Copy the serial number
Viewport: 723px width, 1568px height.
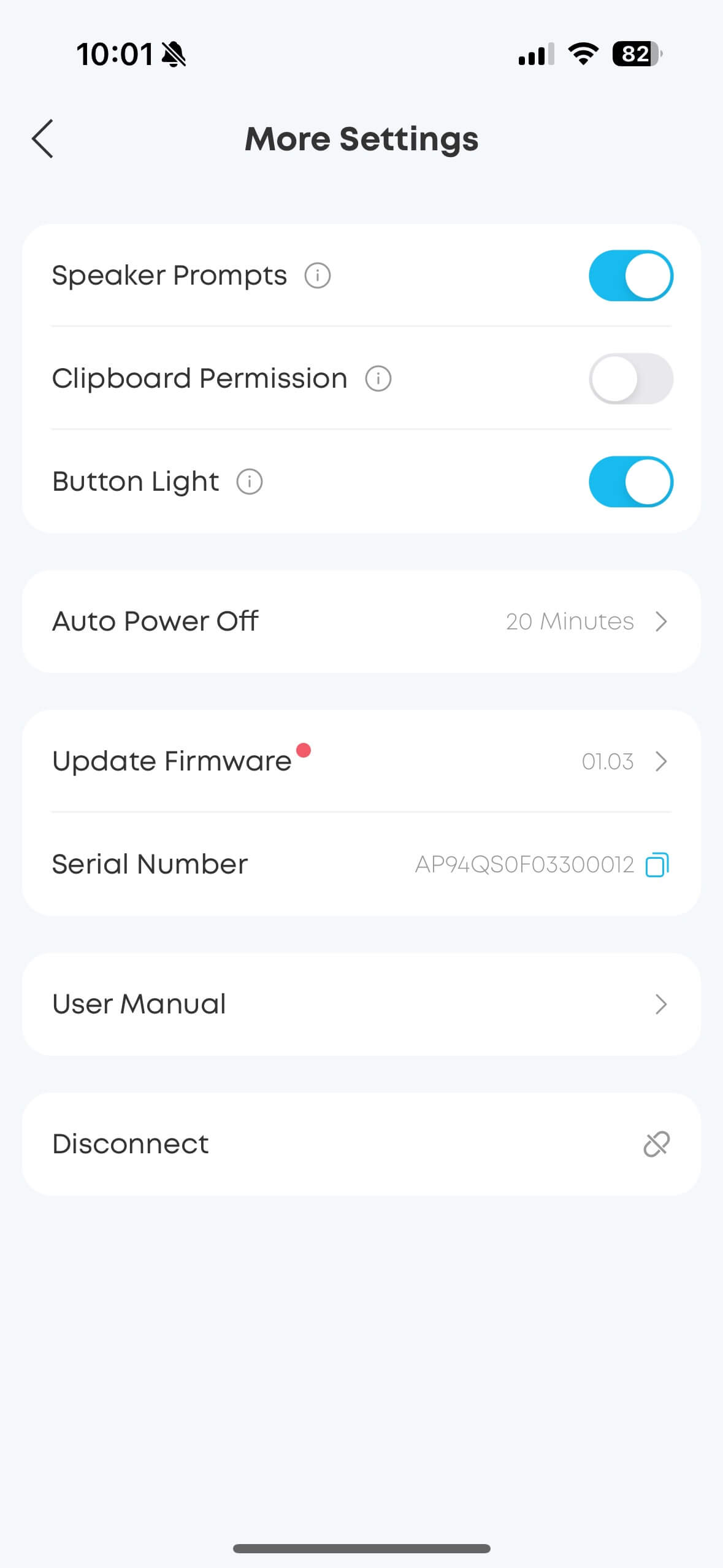657,865
